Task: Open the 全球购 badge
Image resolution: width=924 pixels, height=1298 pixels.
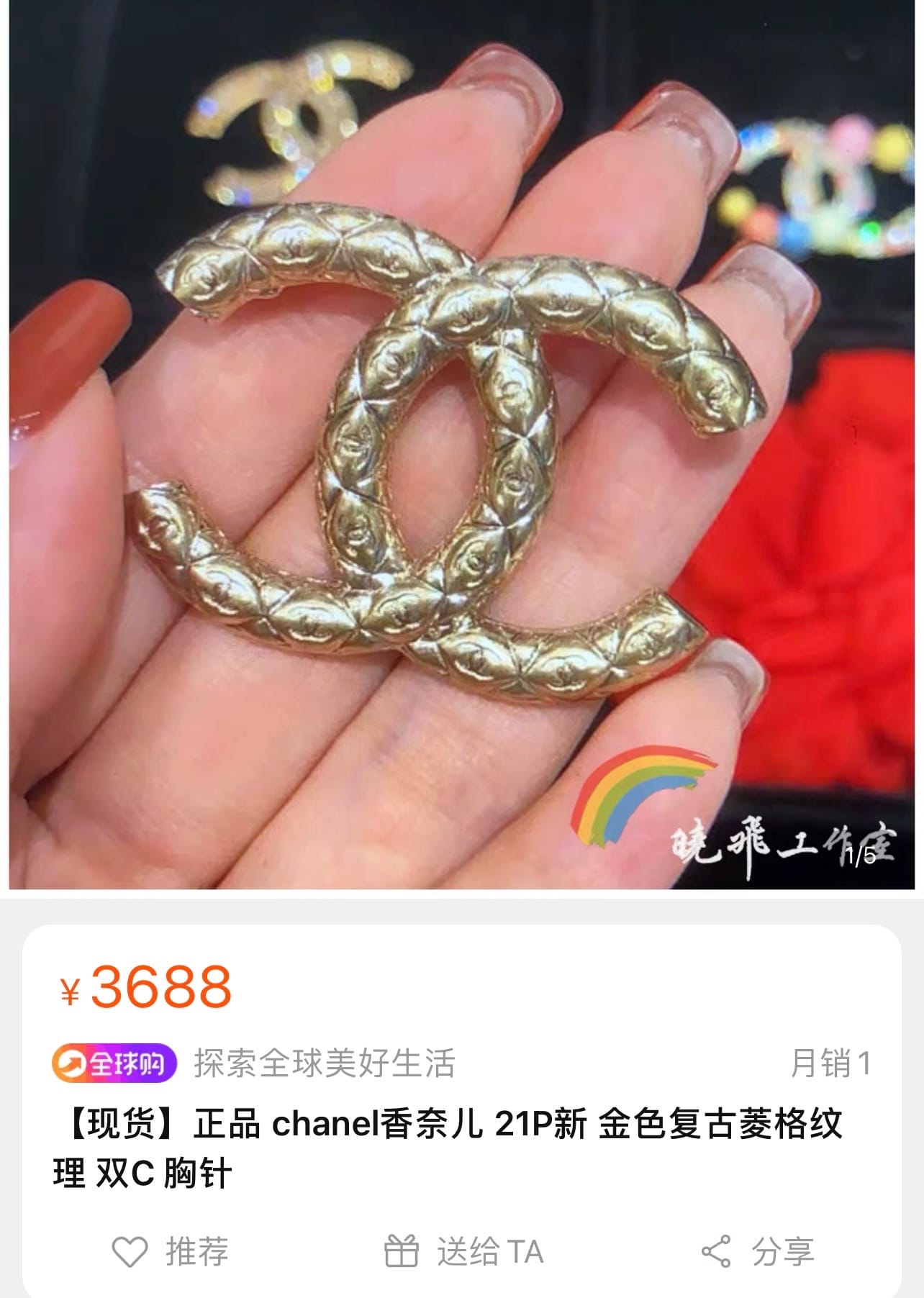Action: pyautogui.click(x=114, y=1063)
